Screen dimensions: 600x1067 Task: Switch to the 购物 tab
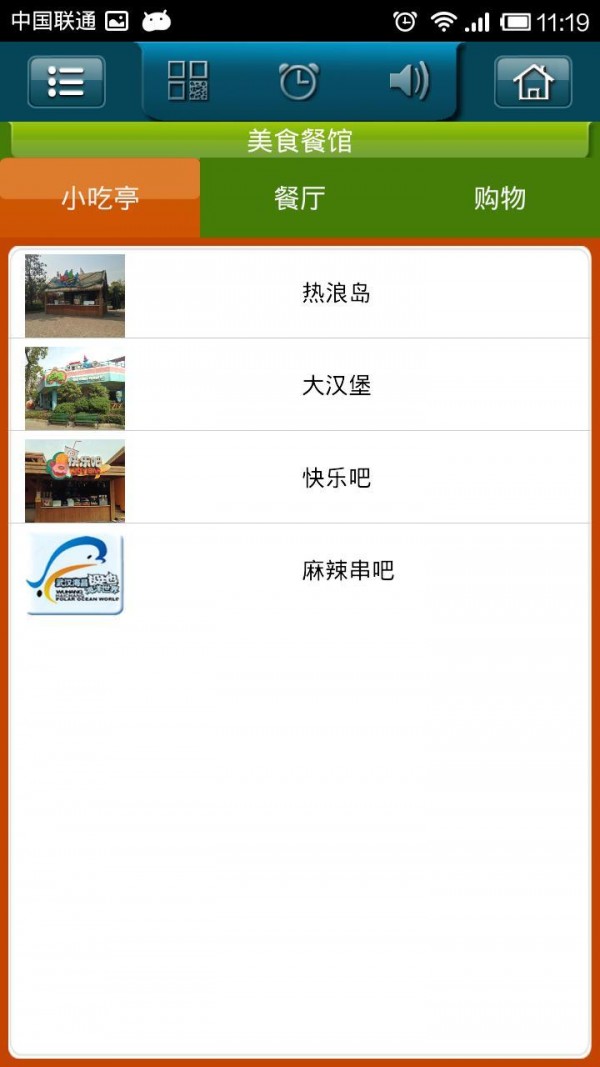click(x=499, y=198)
